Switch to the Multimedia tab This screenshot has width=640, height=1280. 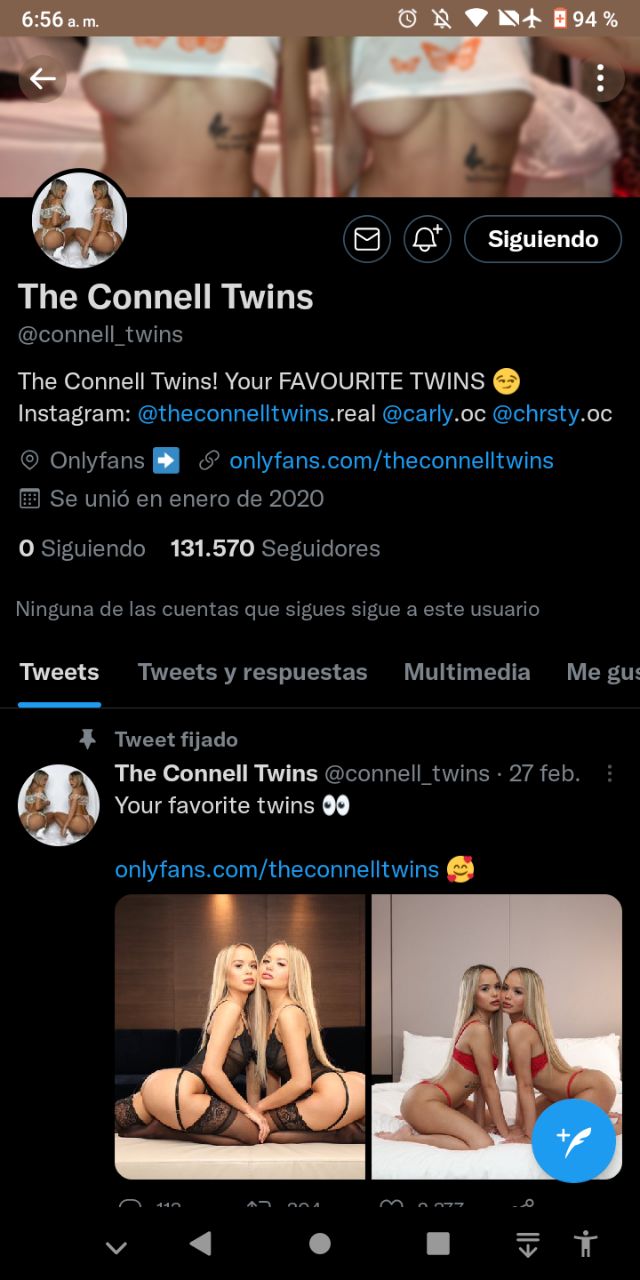(466, 672)
